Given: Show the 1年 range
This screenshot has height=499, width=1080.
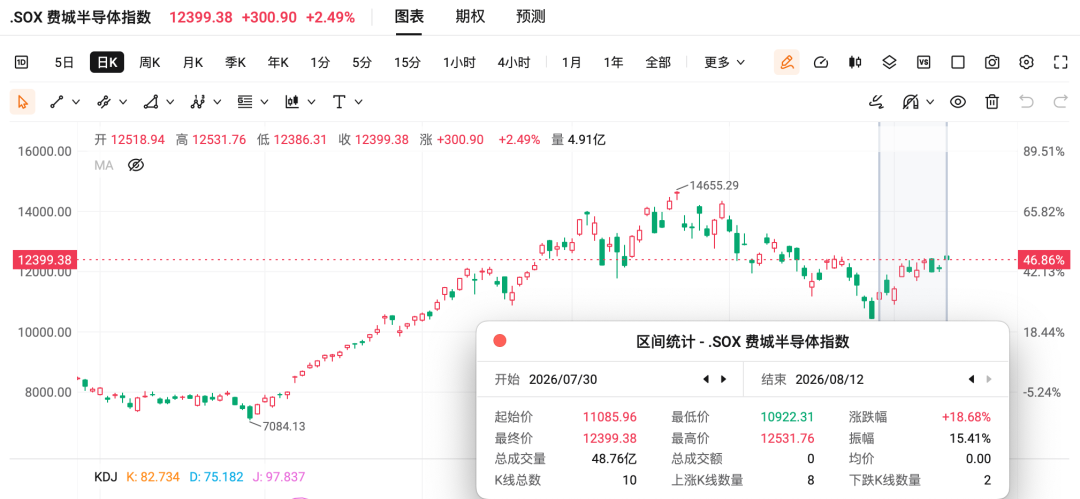Looking at the screenshot, I should [x=613, y=63].
